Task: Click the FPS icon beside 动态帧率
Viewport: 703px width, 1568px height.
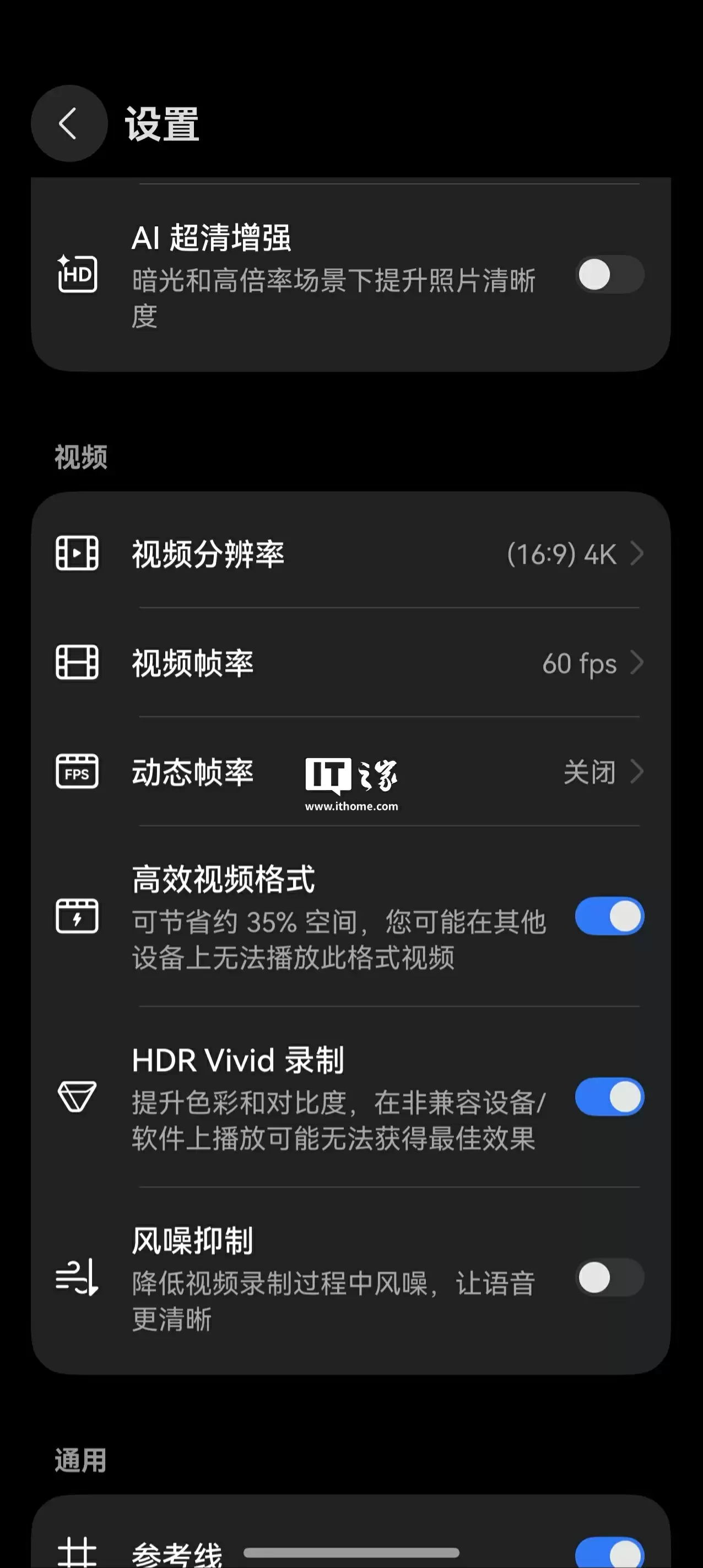Action: tap(77, 773)
